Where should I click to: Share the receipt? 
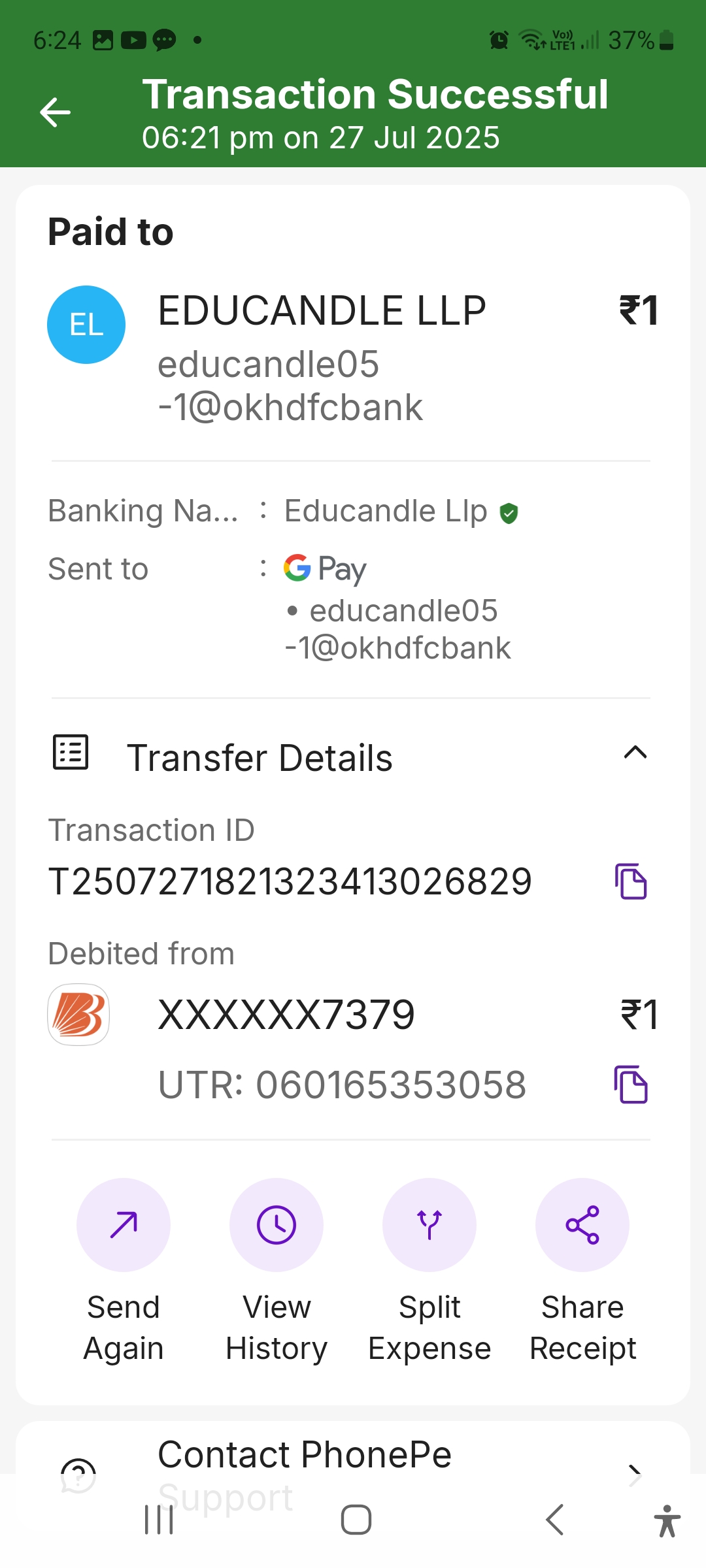click(x=582, y=1225)
